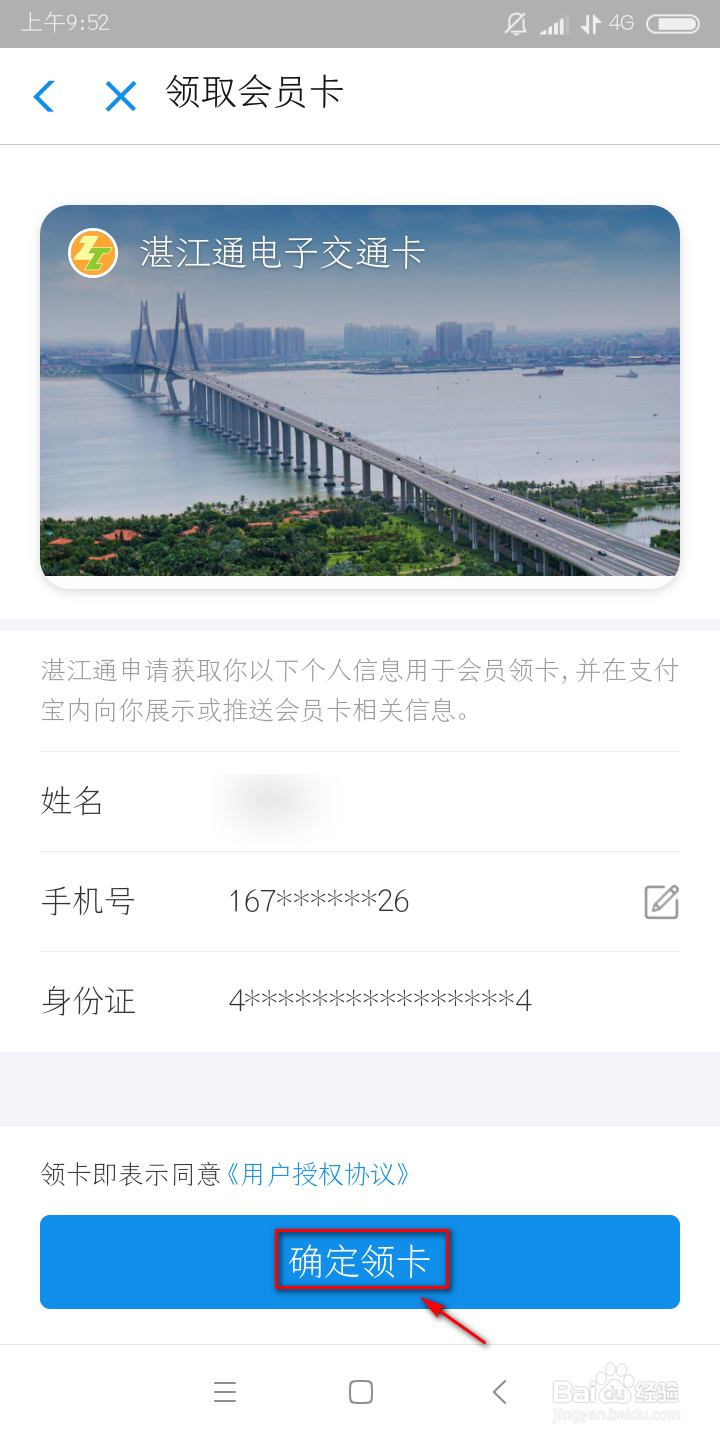Tap the pencil icon to edit phone number

tap(660, 901)
